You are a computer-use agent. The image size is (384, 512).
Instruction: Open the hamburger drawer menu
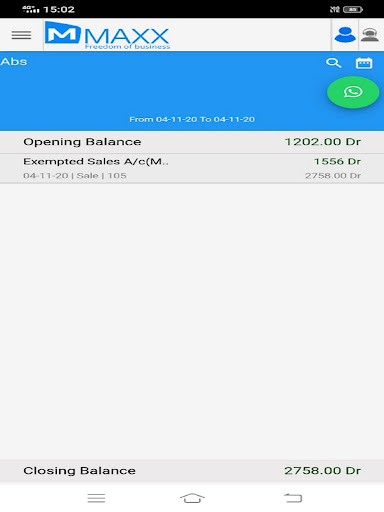[x=21, y=35]
